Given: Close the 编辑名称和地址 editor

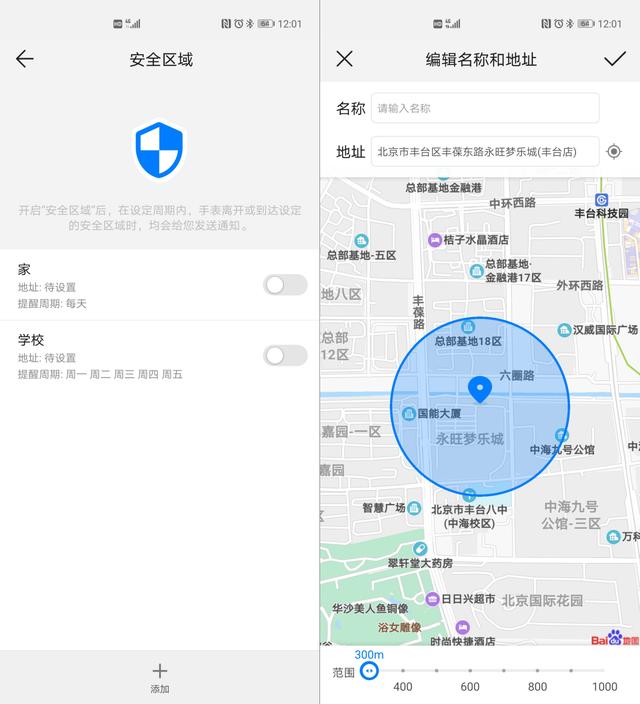Looking at the screenshot, I should coord(344,59).
